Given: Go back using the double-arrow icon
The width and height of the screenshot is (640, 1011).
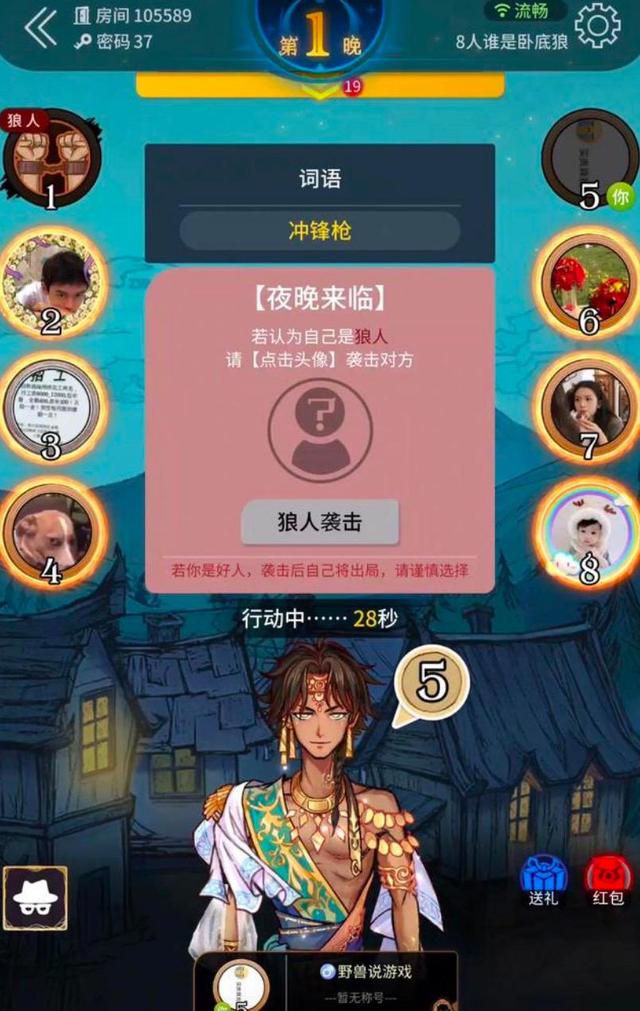Looking at the screenshot, I should click(x=40, y=28).
